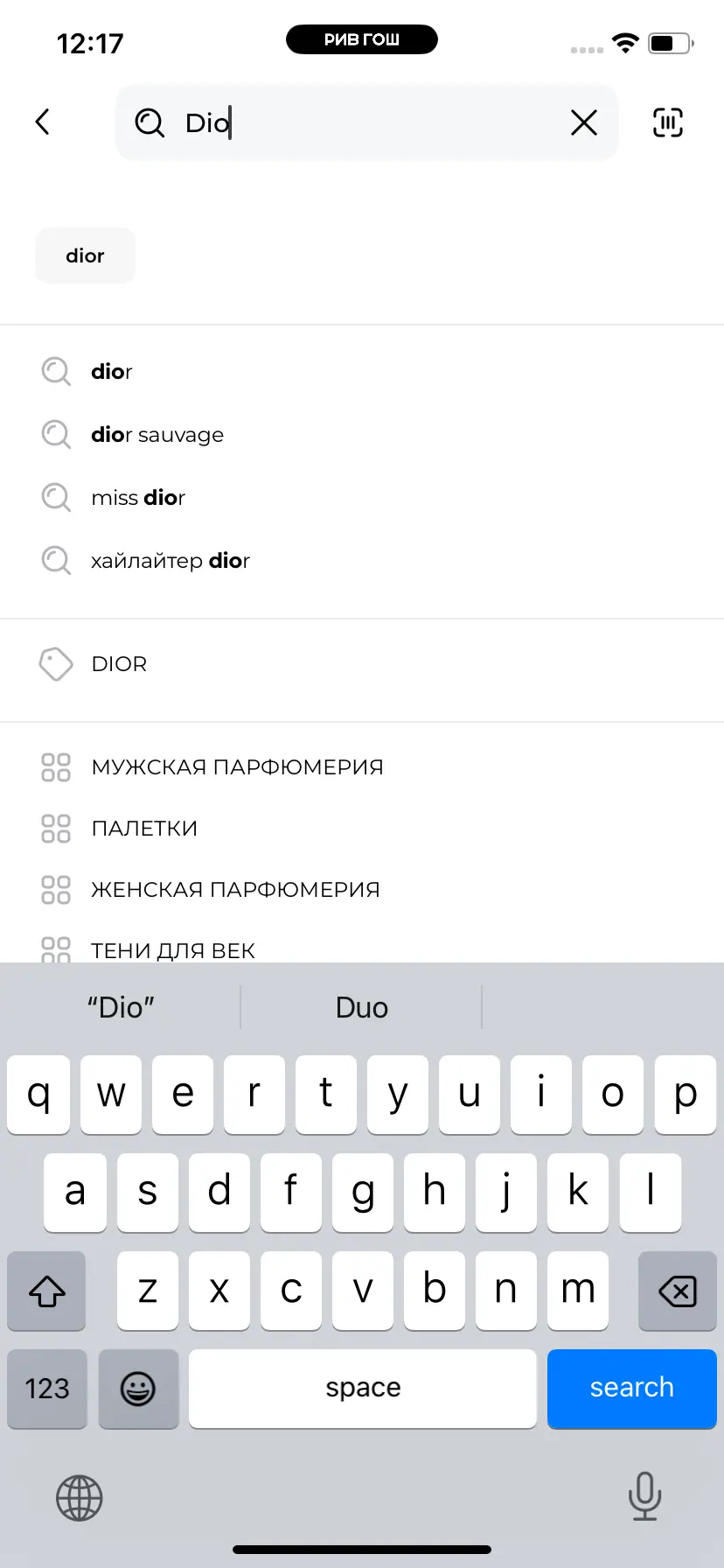Open the МУЖСКАЯ ПАРФЮМЕРИЯ category

(237, 767)
